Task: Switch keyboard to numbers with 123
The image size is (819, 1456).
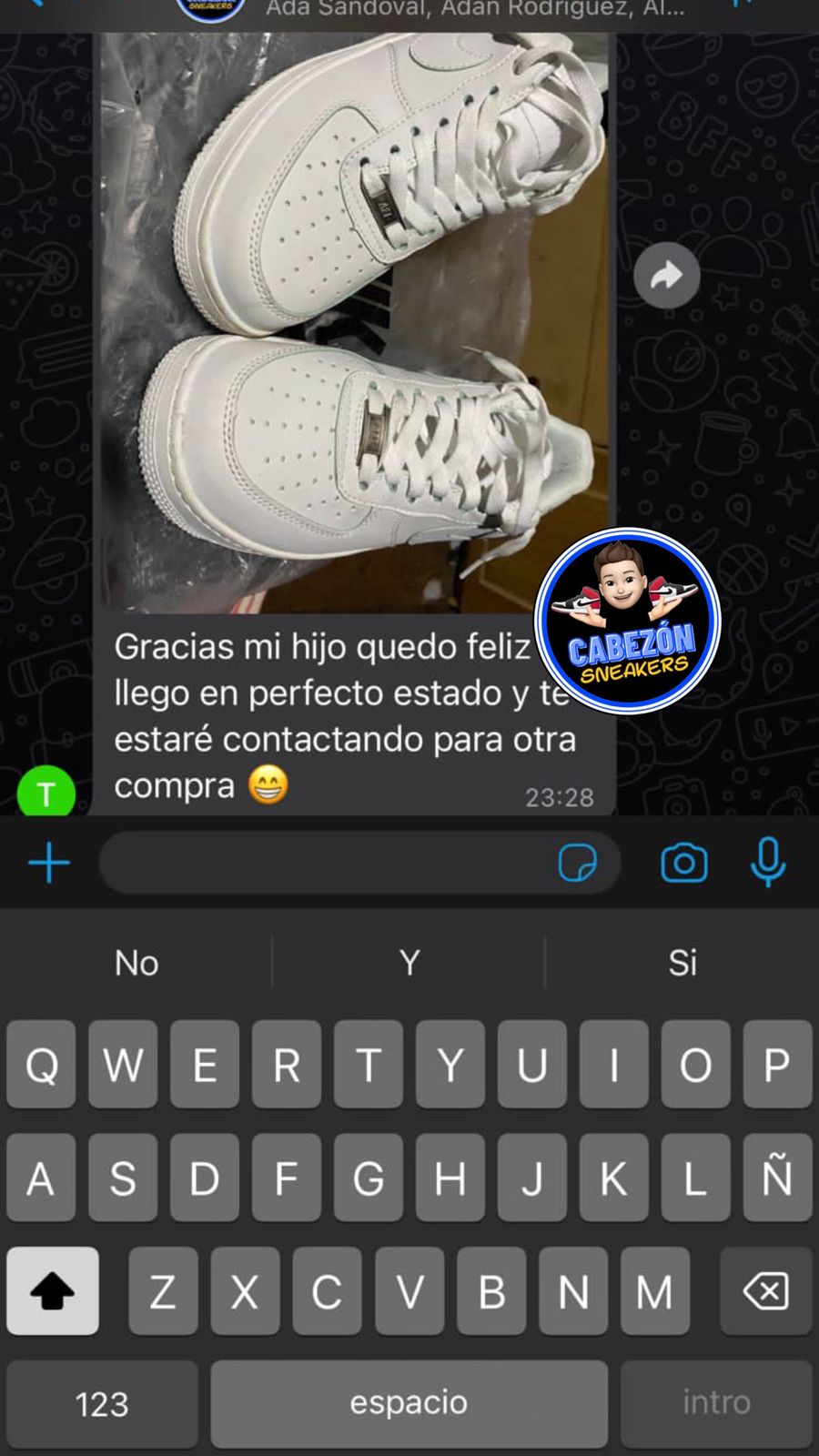Action: 102,1403
